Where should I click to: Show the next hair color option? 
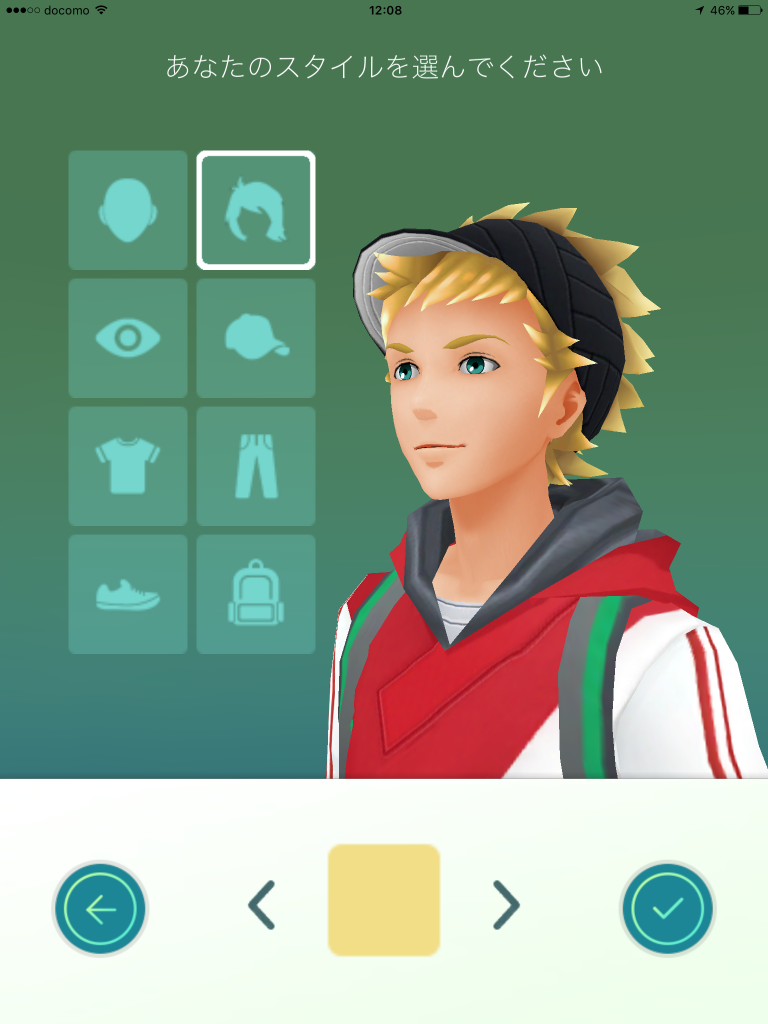tap(506, 906)
